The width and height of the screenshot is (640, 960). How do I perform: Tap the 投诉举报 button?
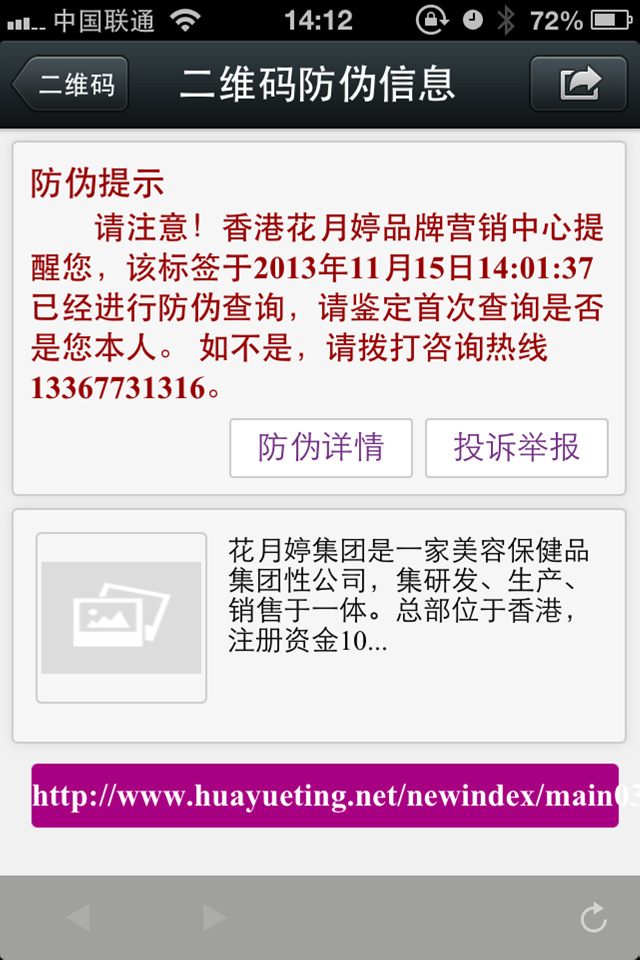click(x=516, y=447)
